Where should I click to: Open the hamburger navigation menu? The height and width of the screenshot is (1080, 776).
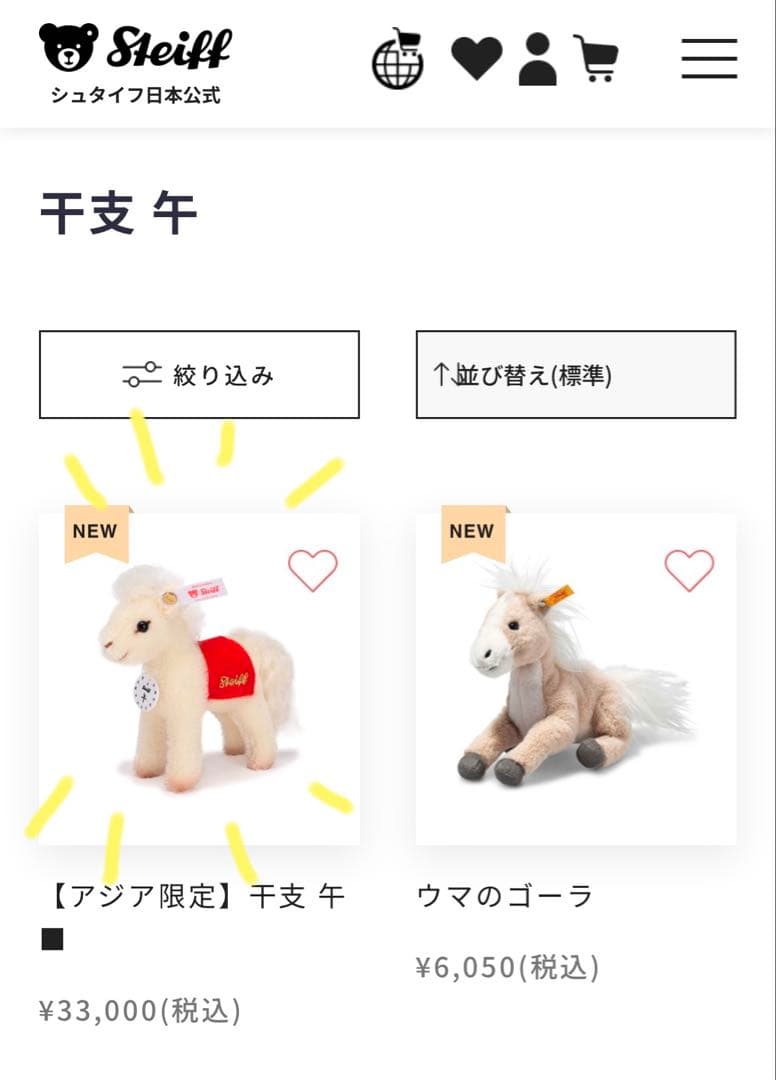[708, 60]
